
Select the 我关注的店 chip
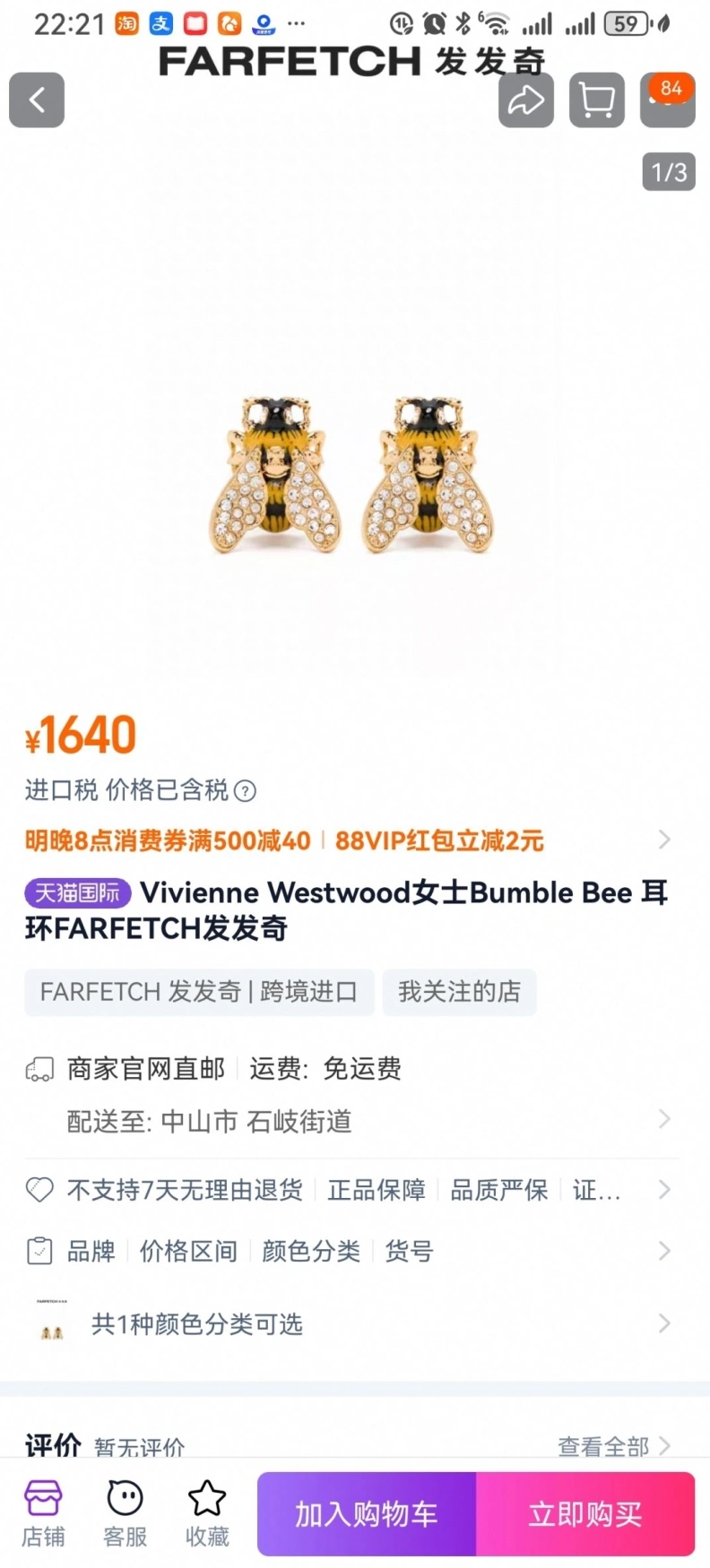(x=459, y=992)
